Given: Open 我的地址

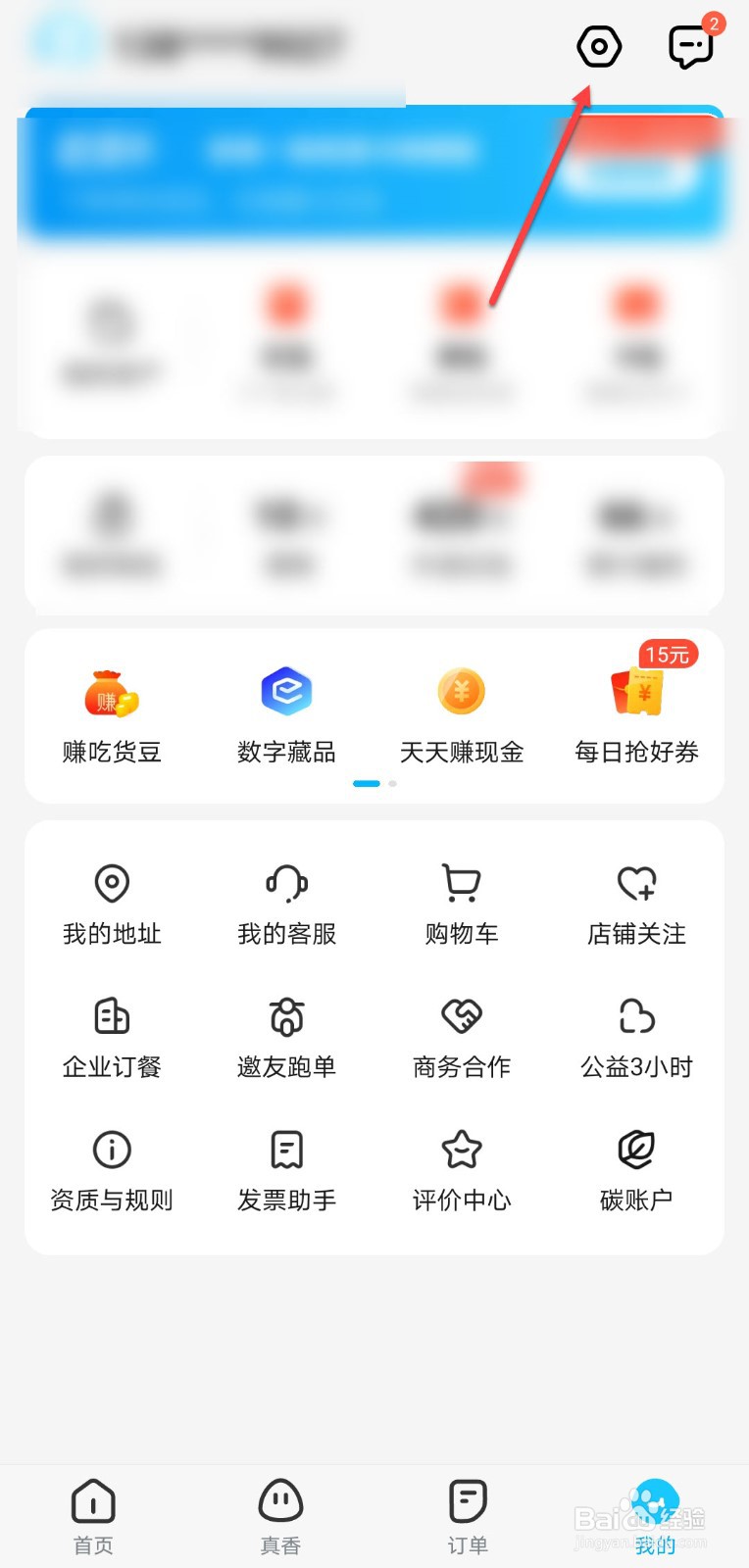Looking at the screenshot, I should (x=112, y=904).
